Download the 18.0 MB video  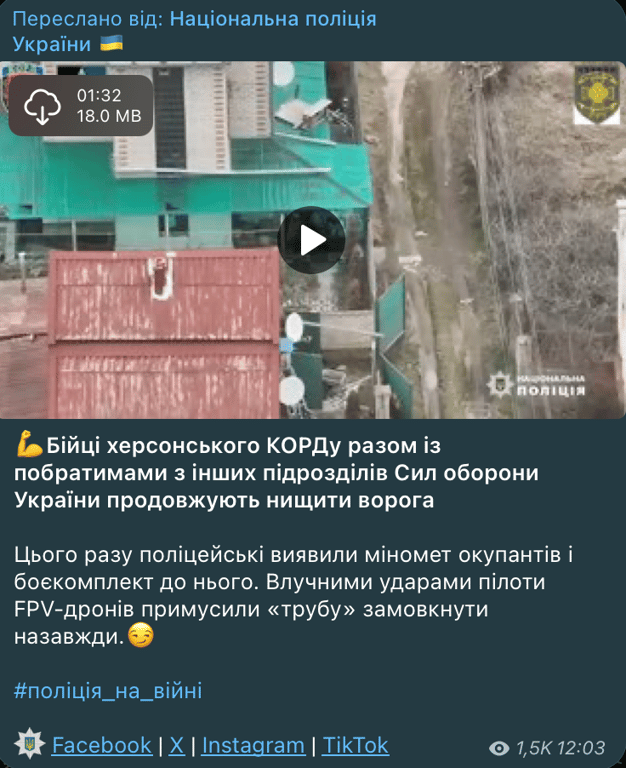click(x=41, y=107)
